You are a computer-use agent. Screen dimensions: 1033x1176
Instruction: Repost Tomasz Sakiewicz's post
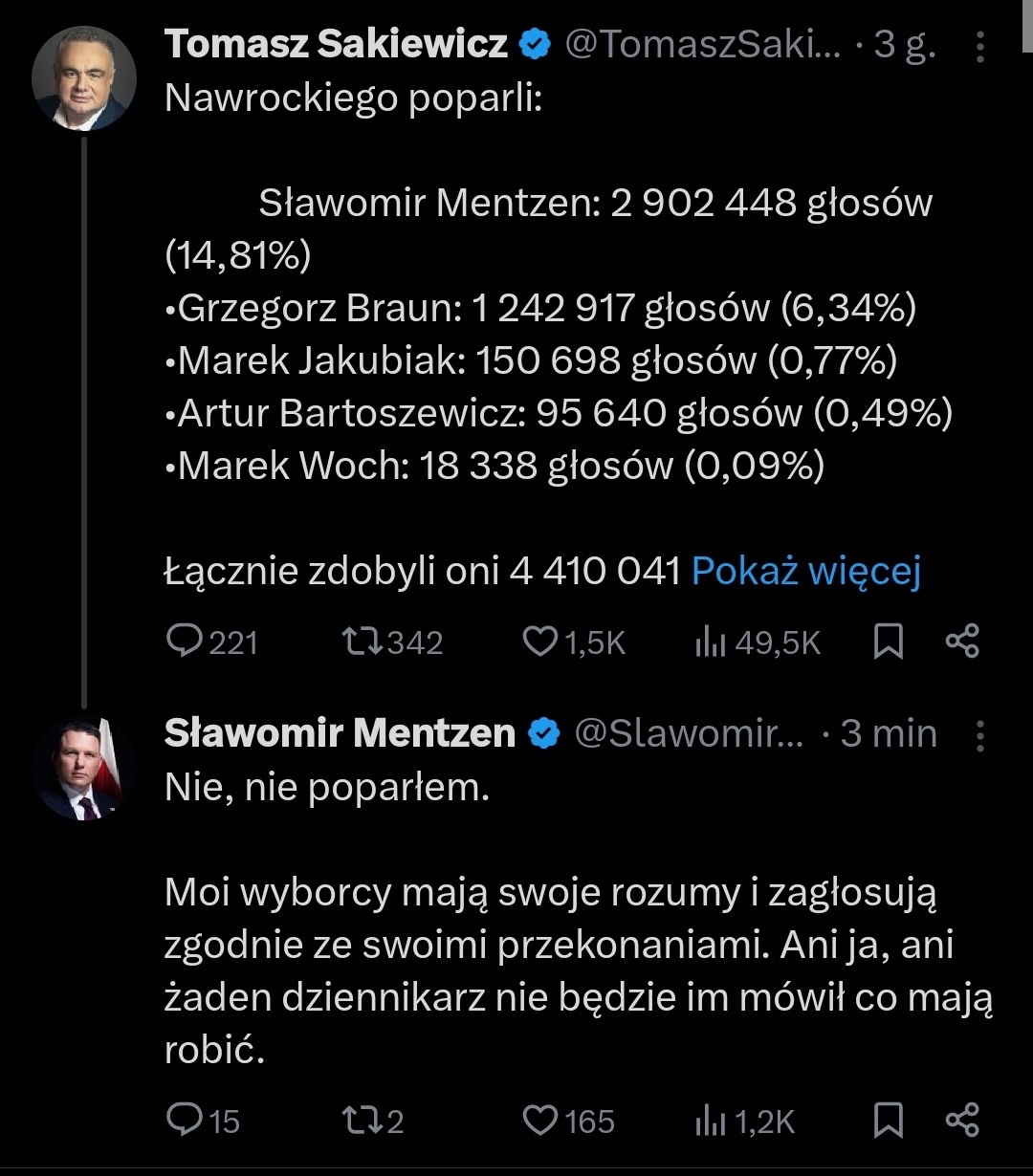tap(363, 642)
